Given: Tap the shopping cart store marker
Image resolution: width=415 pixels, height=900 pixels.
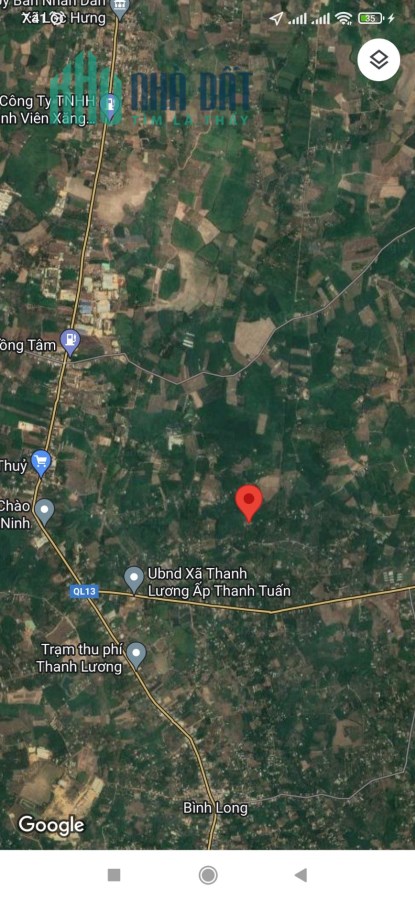Looking at the screenshot, I should point(41,463).
